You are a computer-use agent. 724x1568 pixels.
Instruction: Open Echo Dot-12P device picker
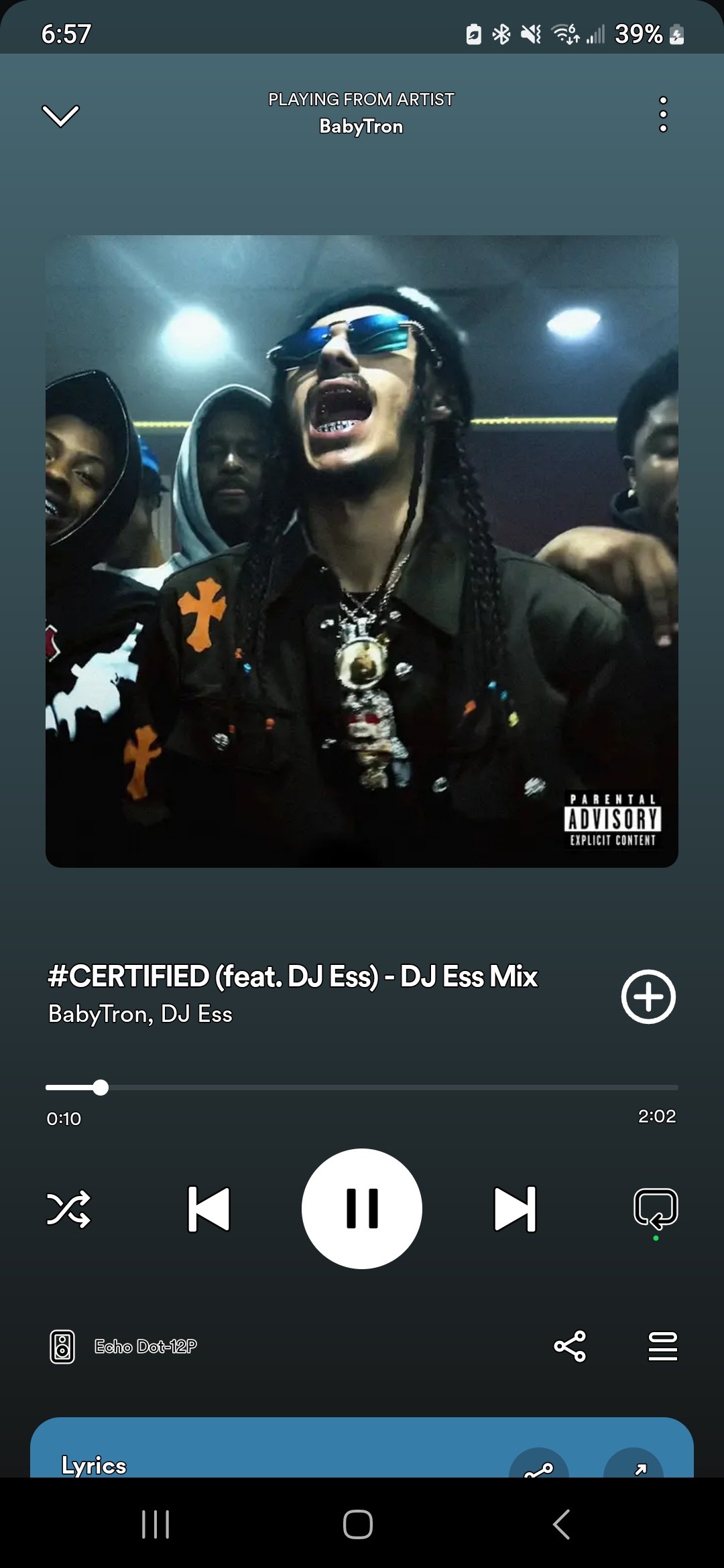pyautogui.click(x=124, y=1347)
